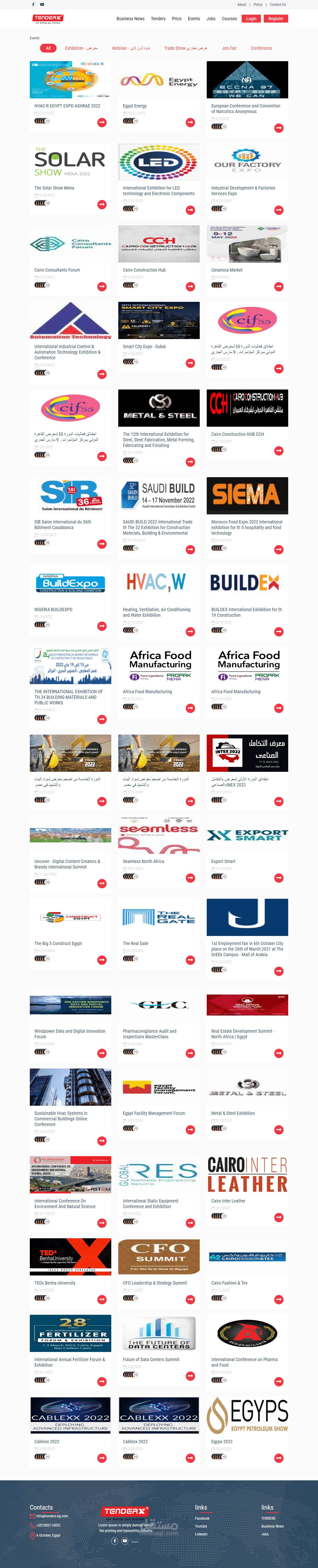Screen dimensions: 318x1568
Task: Go to Business News page
Action: point(130,19)
